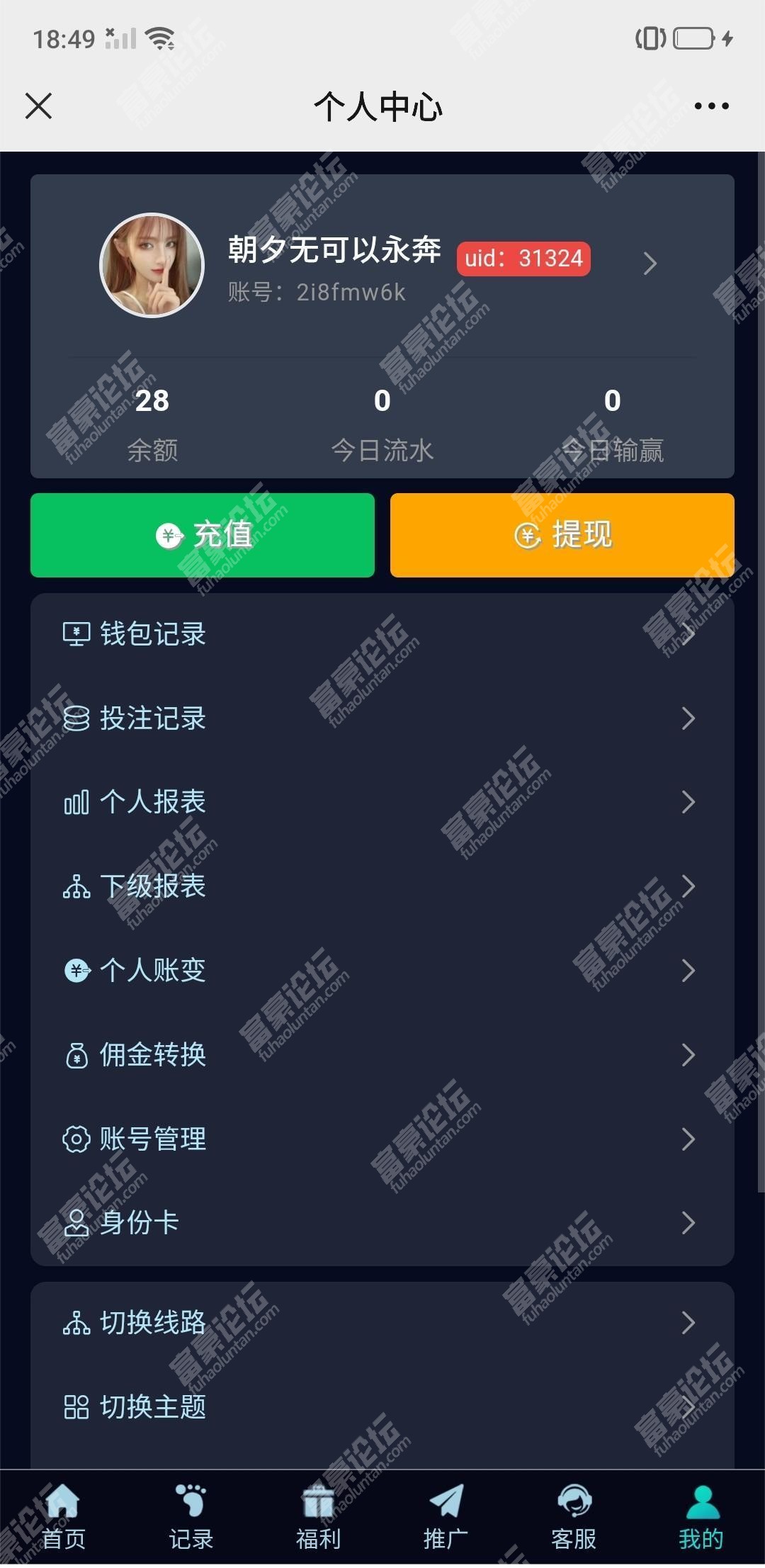Select 切换线路
Screen dimensions: 765x1568
[382, 1322]
